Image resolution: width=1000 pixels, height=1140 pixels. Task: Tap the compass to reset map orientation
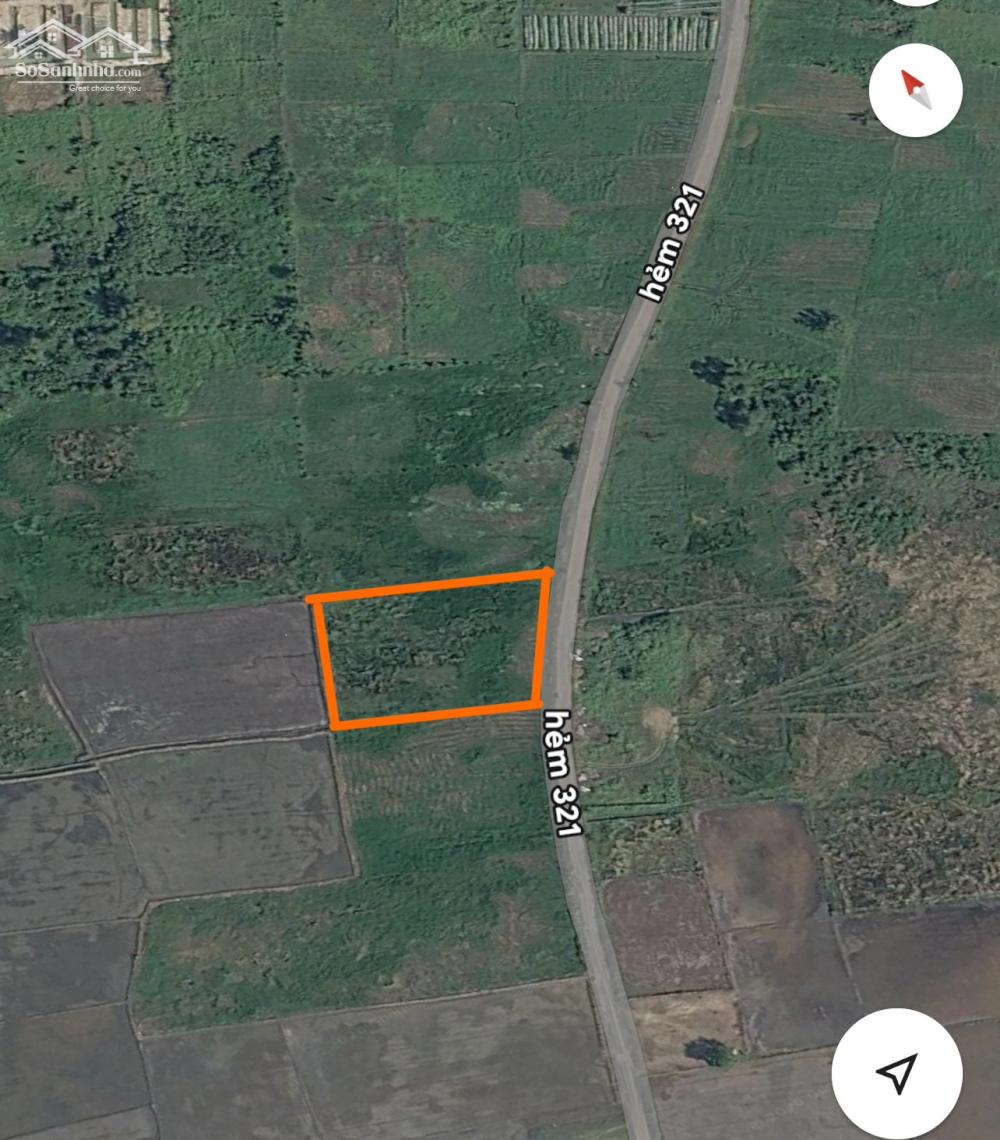915,90
